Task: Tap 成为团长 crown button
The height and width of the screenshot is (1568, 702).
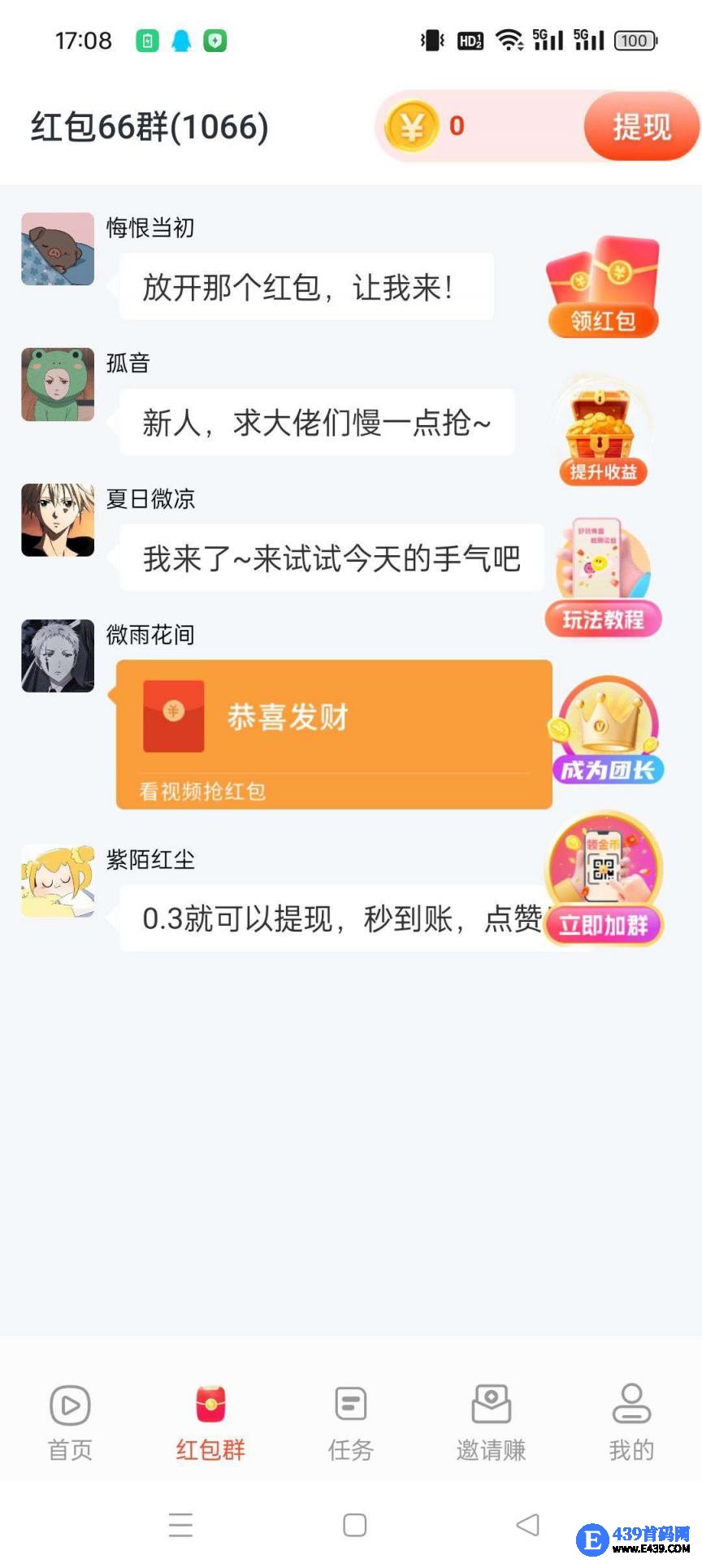Action: coord(608,732)
